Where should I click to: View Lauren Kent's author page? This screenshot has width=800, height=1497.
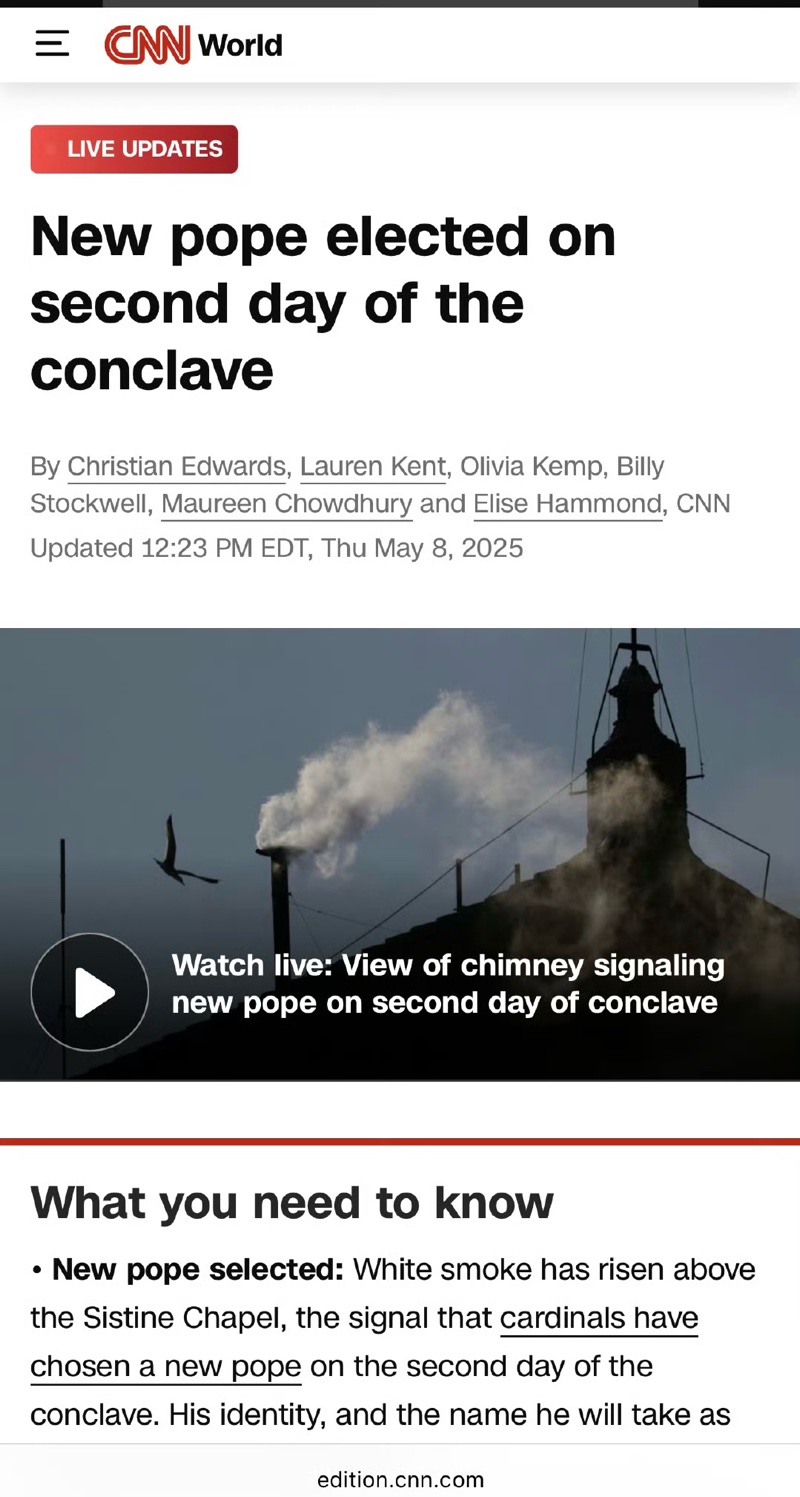click(x=372, y=467)
